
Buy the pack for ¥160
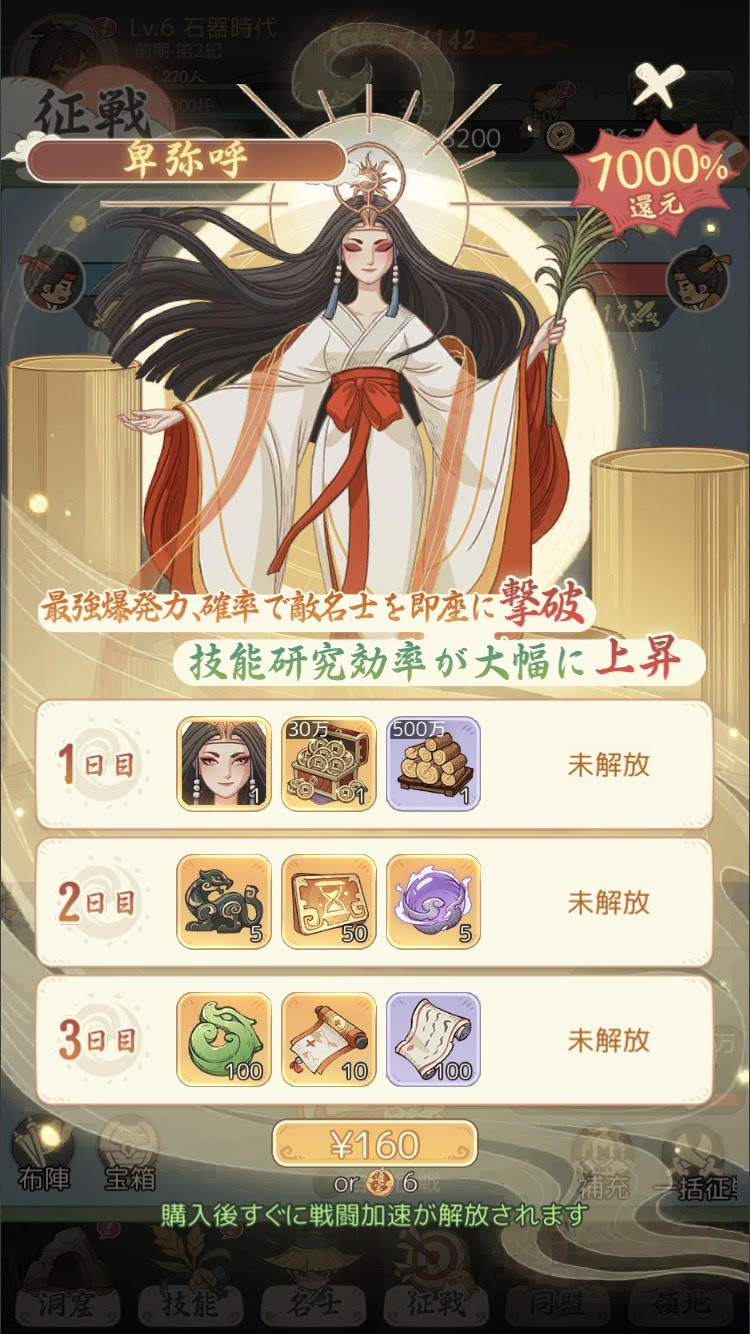[375, 1145]
